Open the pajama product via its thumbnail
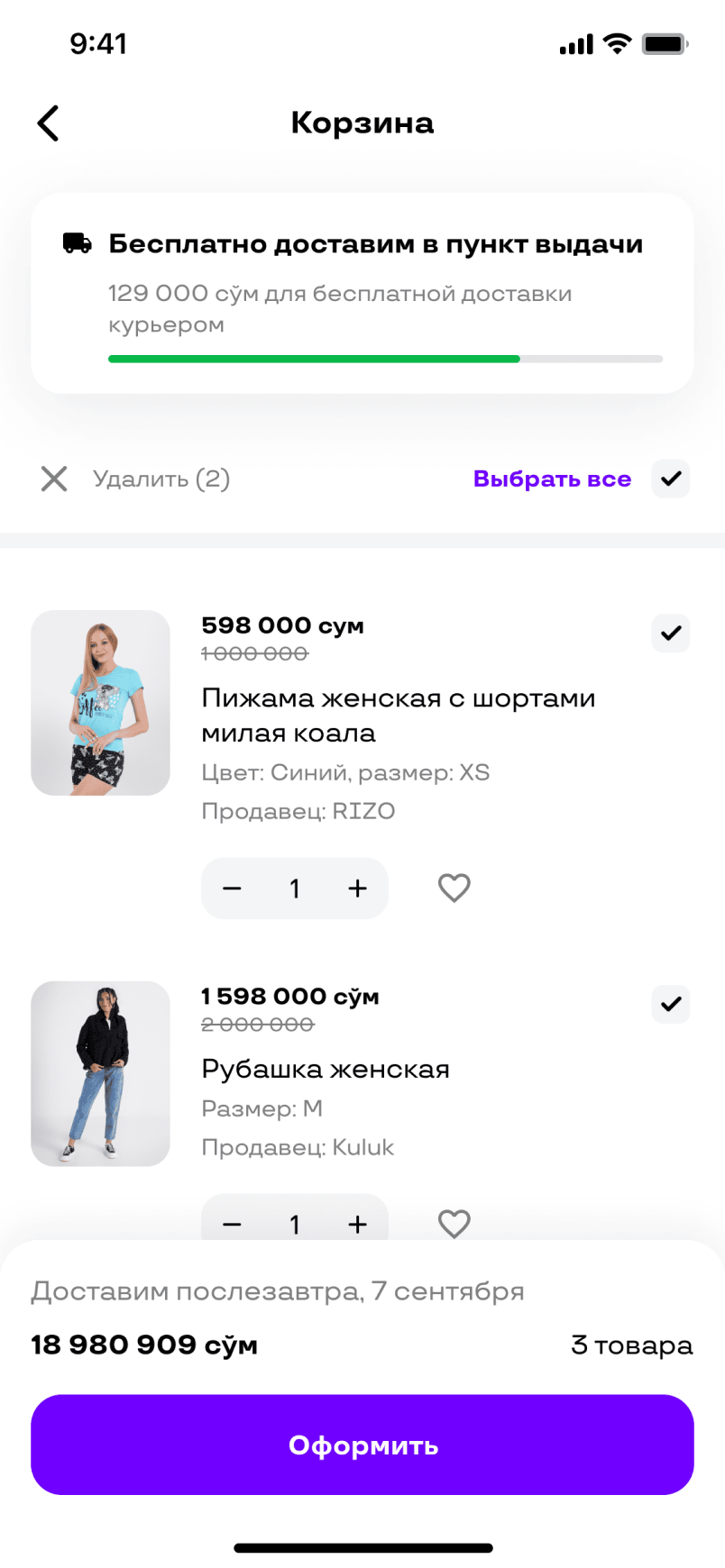This screenshot has width=725, height=1568. click(100, 704)
